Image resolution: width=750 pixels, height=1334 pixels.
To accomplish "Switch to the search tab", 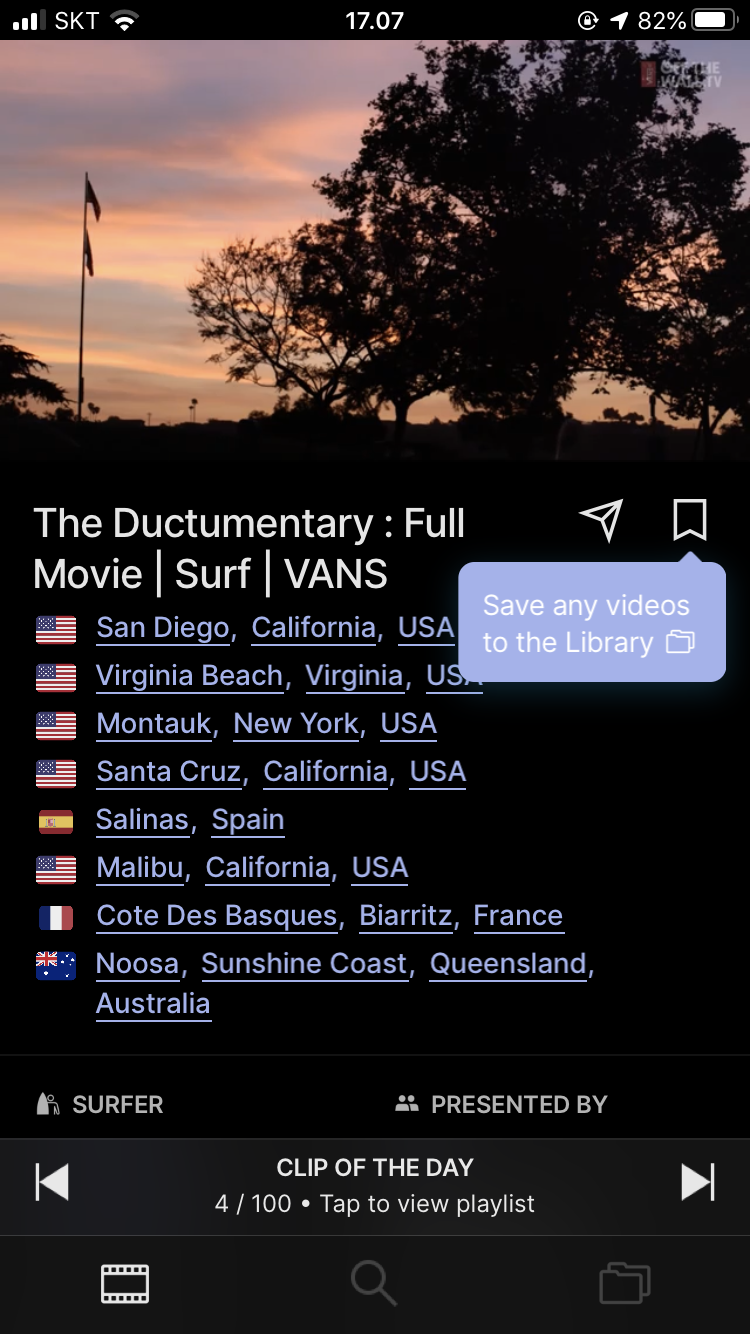I will point(374,1283).
